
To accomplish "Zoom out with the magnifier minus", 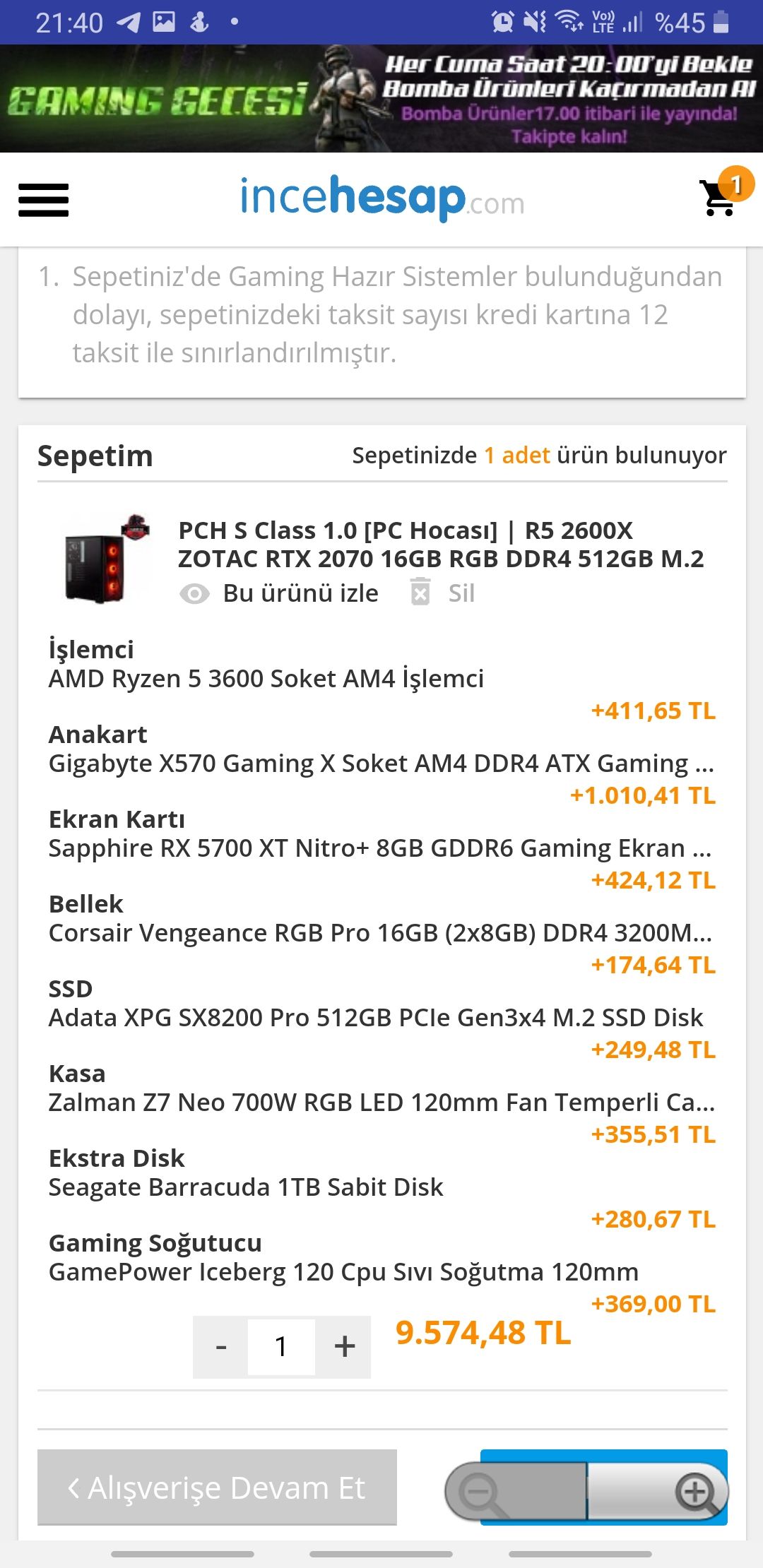I will [x=480, y=1493].
